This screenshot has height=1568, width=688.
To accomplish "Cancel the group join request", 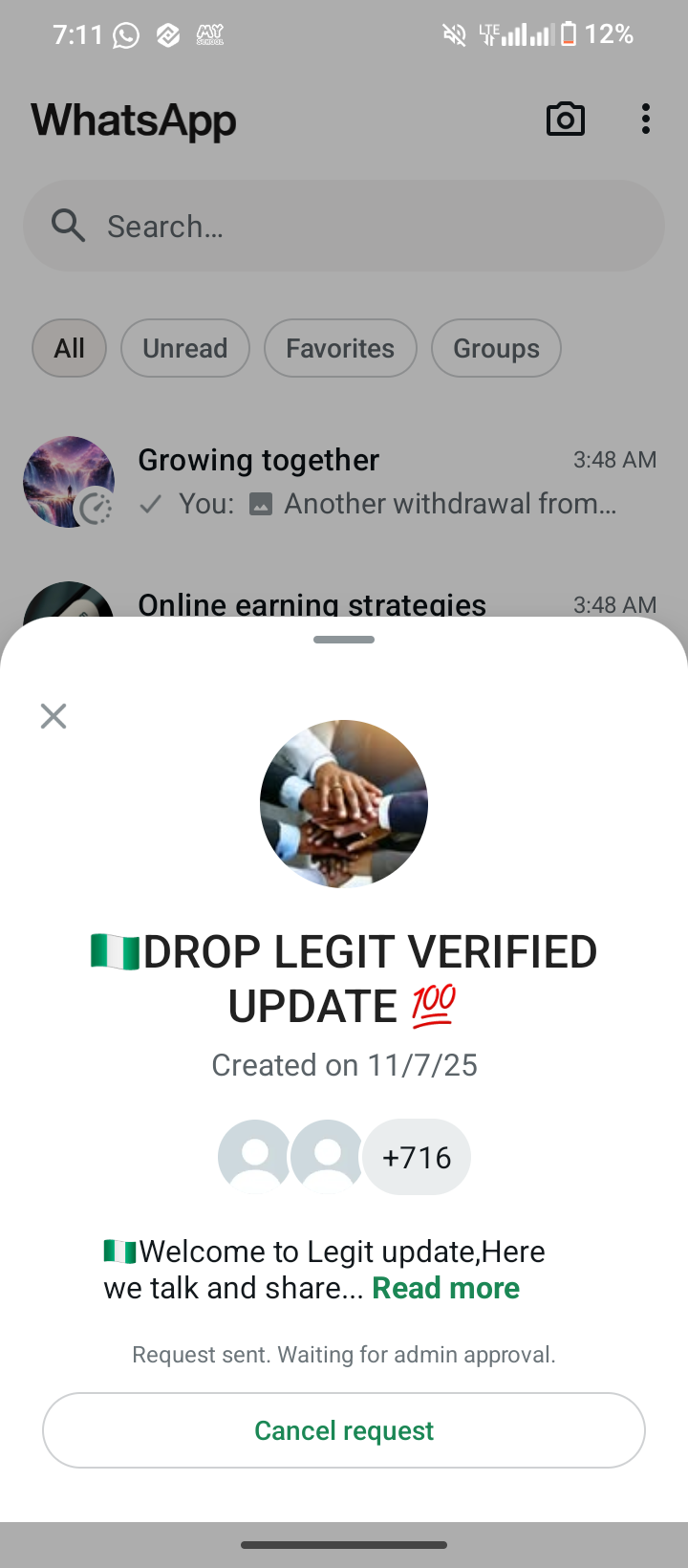I will tap(344, 1430).
